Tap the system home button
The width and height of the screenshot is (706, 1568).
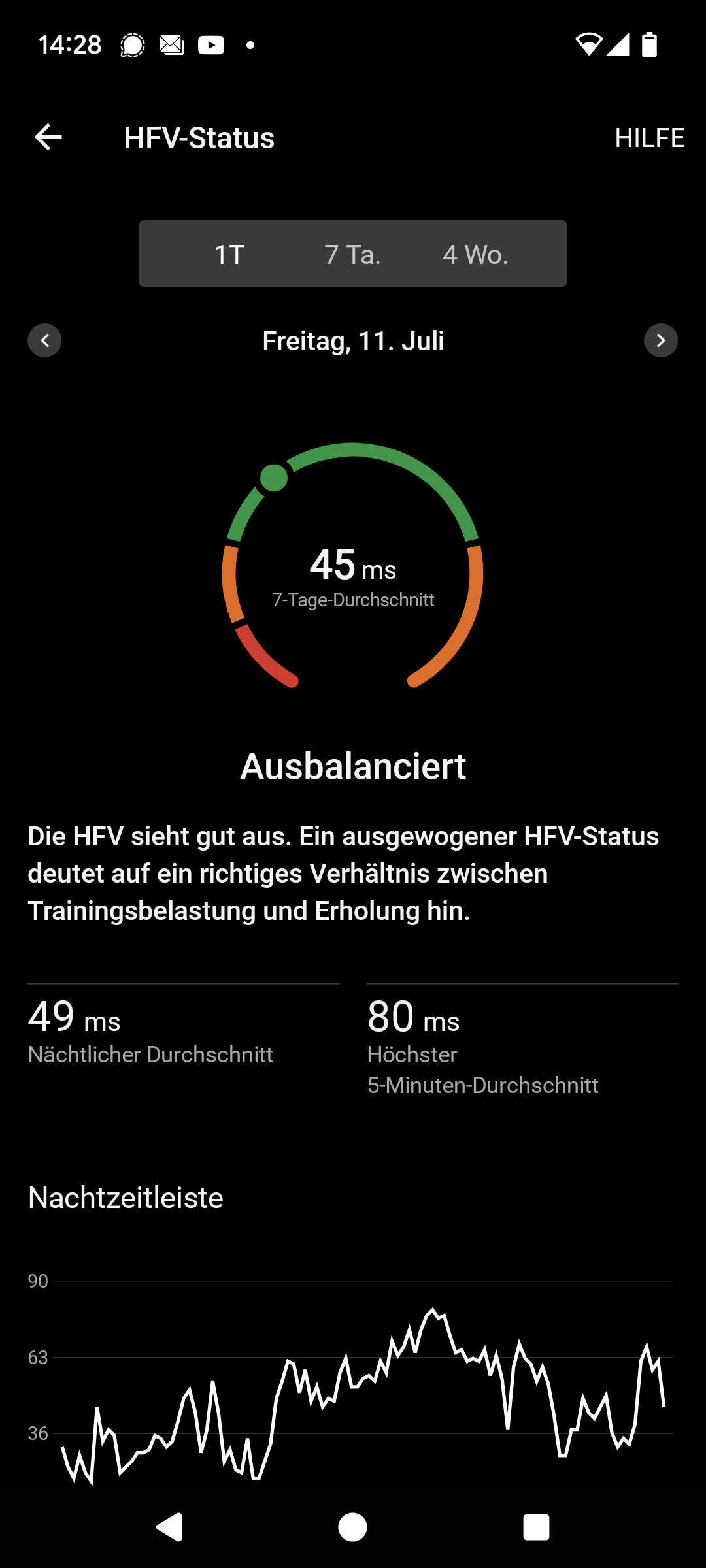[x=352, y=1527]
